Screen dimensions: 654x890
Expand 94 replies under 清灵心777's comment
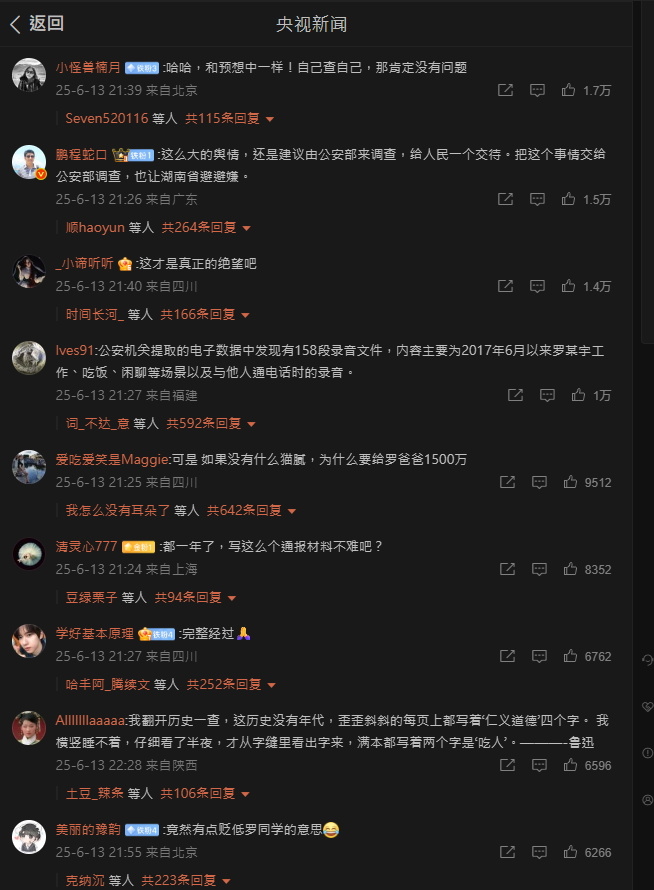click(x=195, y=598)
